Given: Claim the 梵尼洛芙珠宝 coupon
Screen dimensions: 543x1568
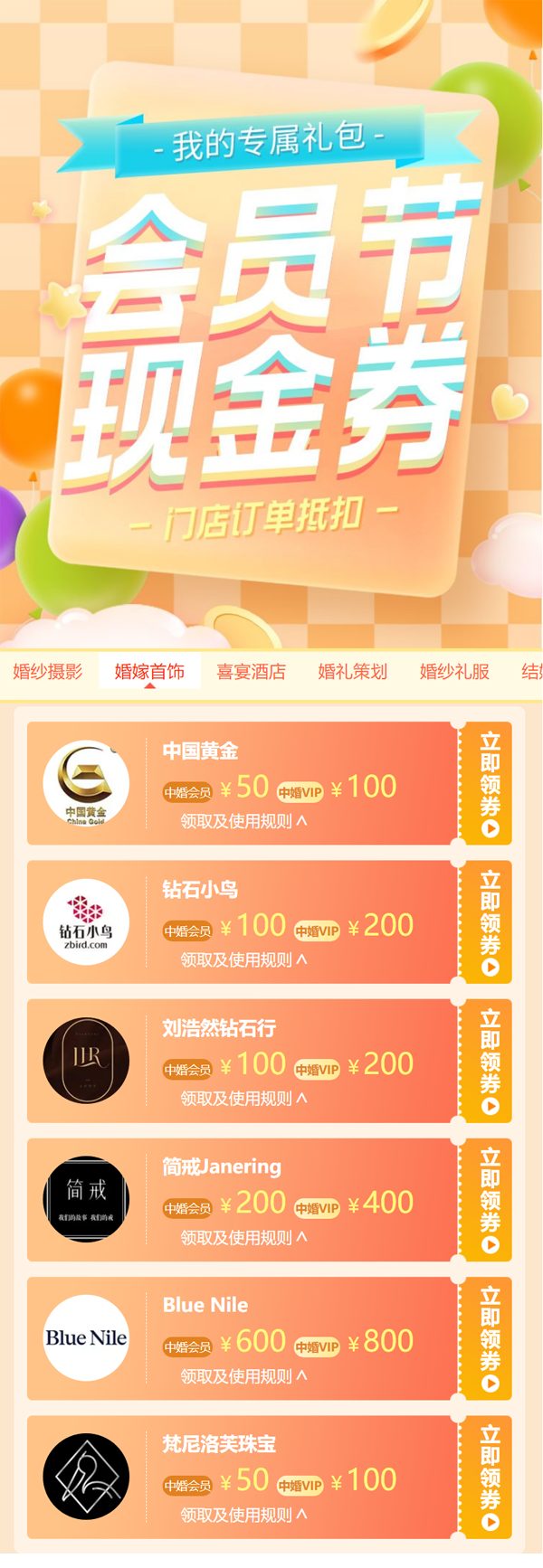Looking at the screenshot, I should coord(489,1476).
